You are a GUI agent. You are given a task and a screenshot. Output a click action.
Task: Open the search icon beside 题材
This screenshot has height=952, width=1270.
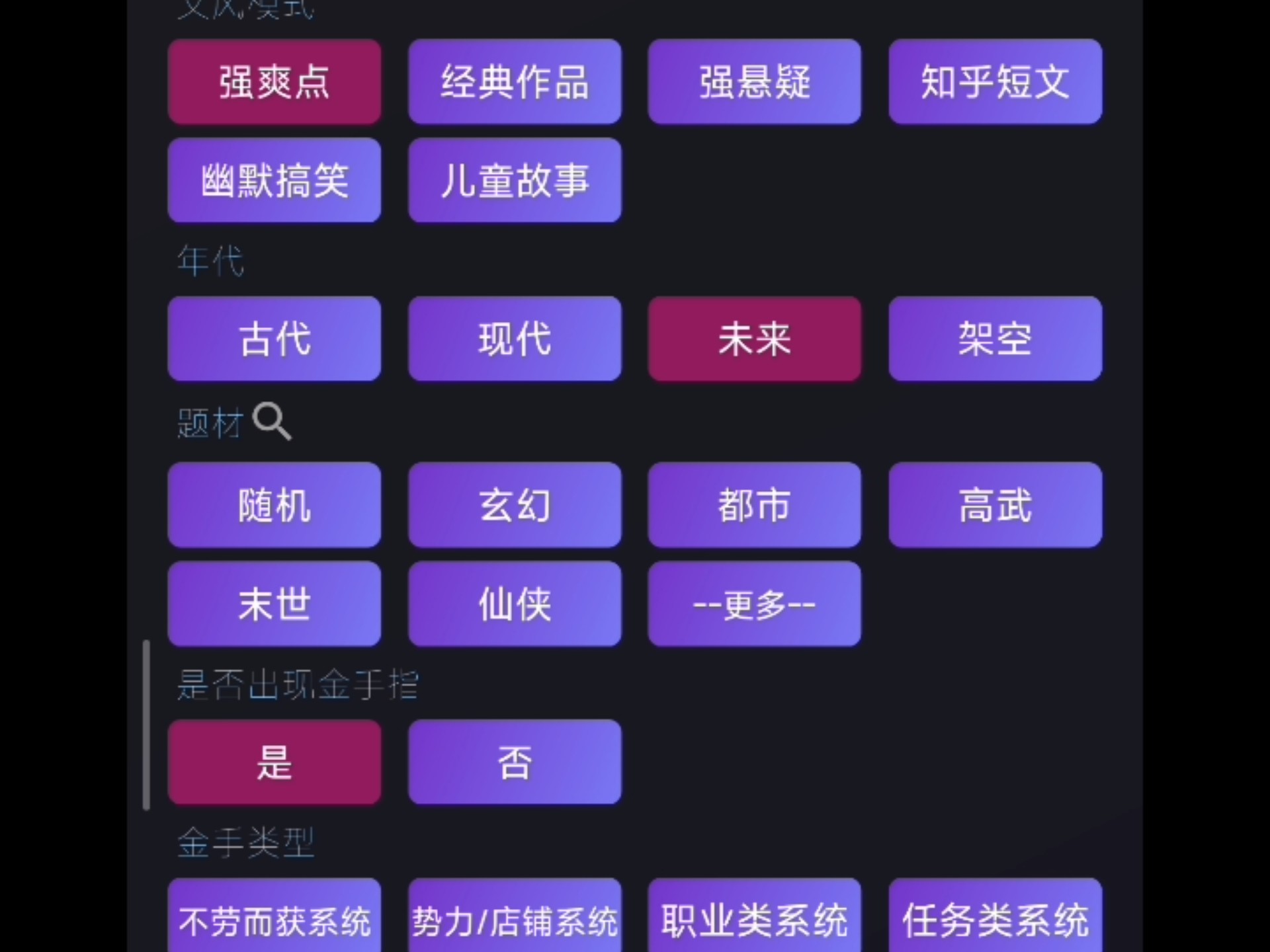[x=272, y=421]
